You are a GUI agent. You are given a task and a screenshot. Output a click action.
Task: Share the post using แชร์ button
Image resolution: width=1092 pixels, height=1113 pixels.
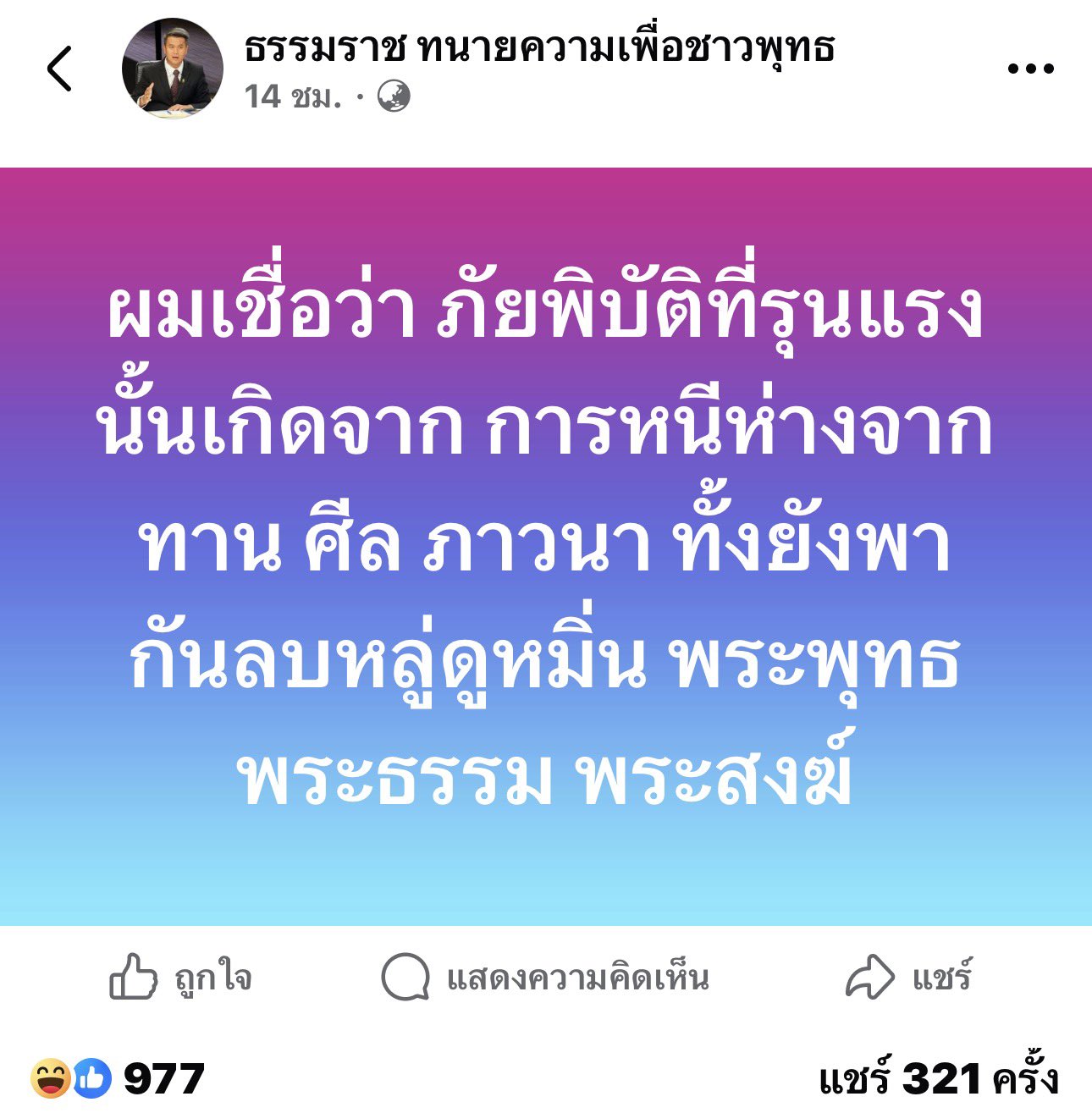click(x=909, y=978)
